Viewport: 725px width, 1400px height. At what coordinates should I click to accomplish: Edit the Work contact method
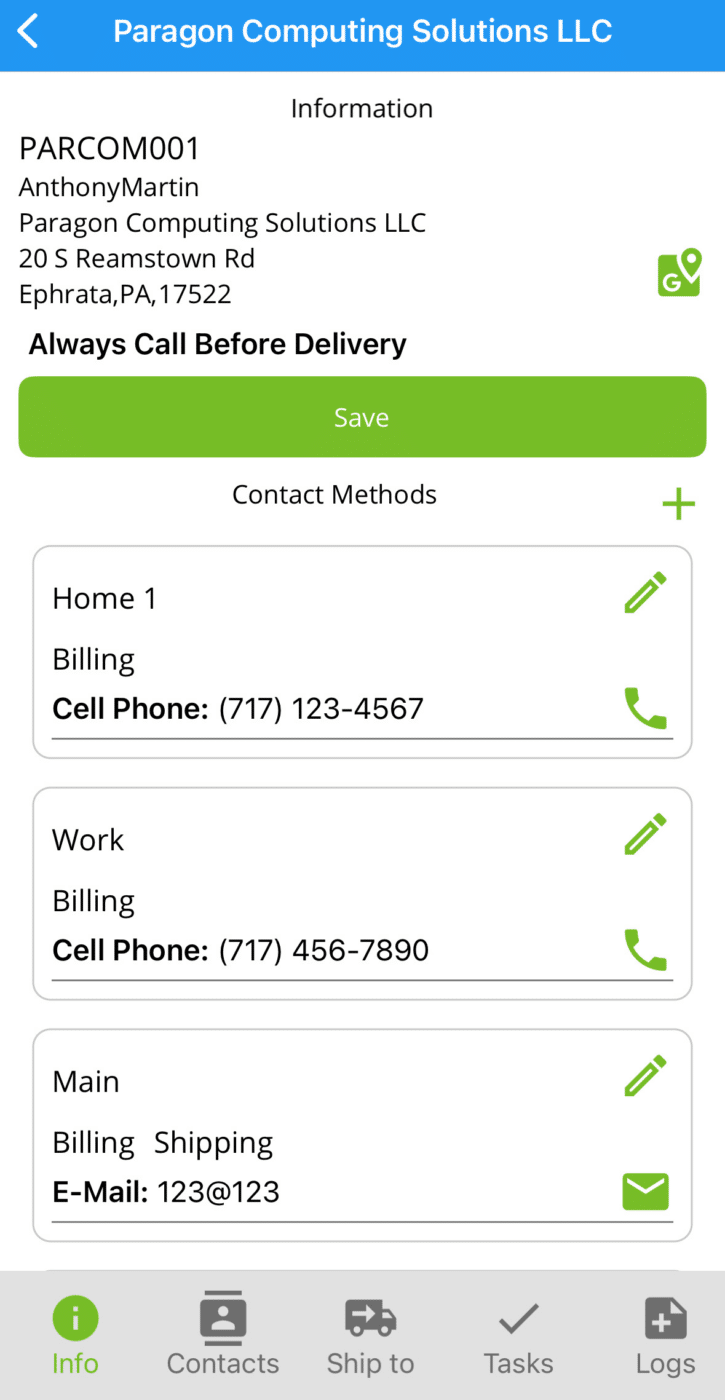pyautogui.click(x=645, y=834)
